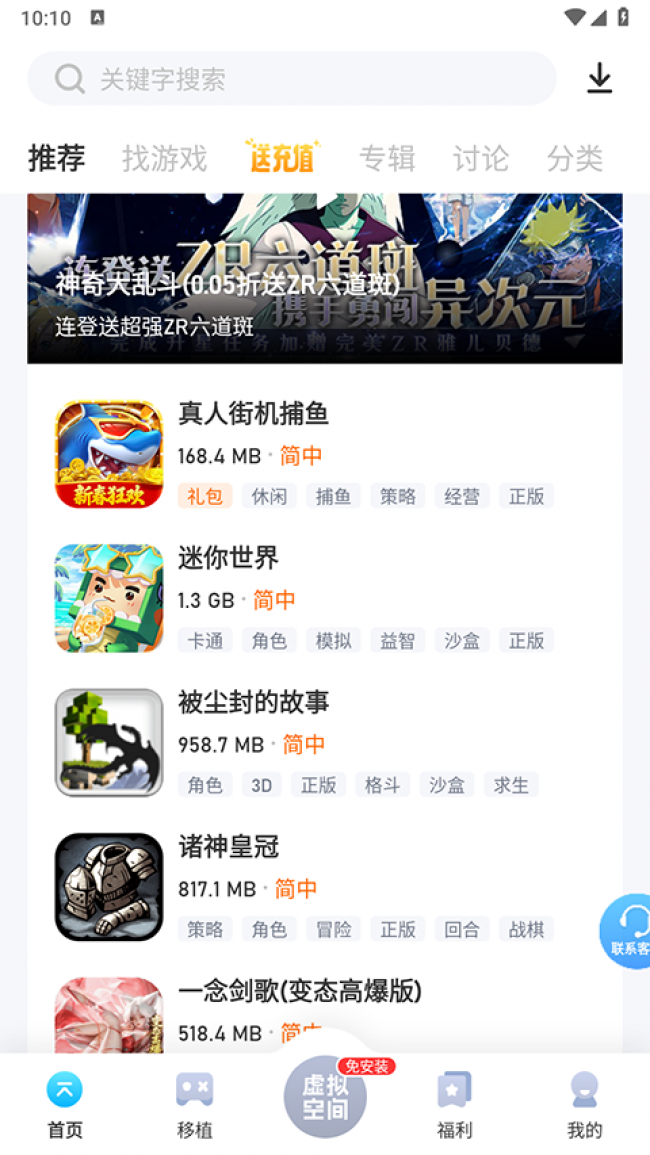The width and height of the screenshot is (650, 1155).
Task: Go to the 福利 tab
Action: coord(454,1103)
